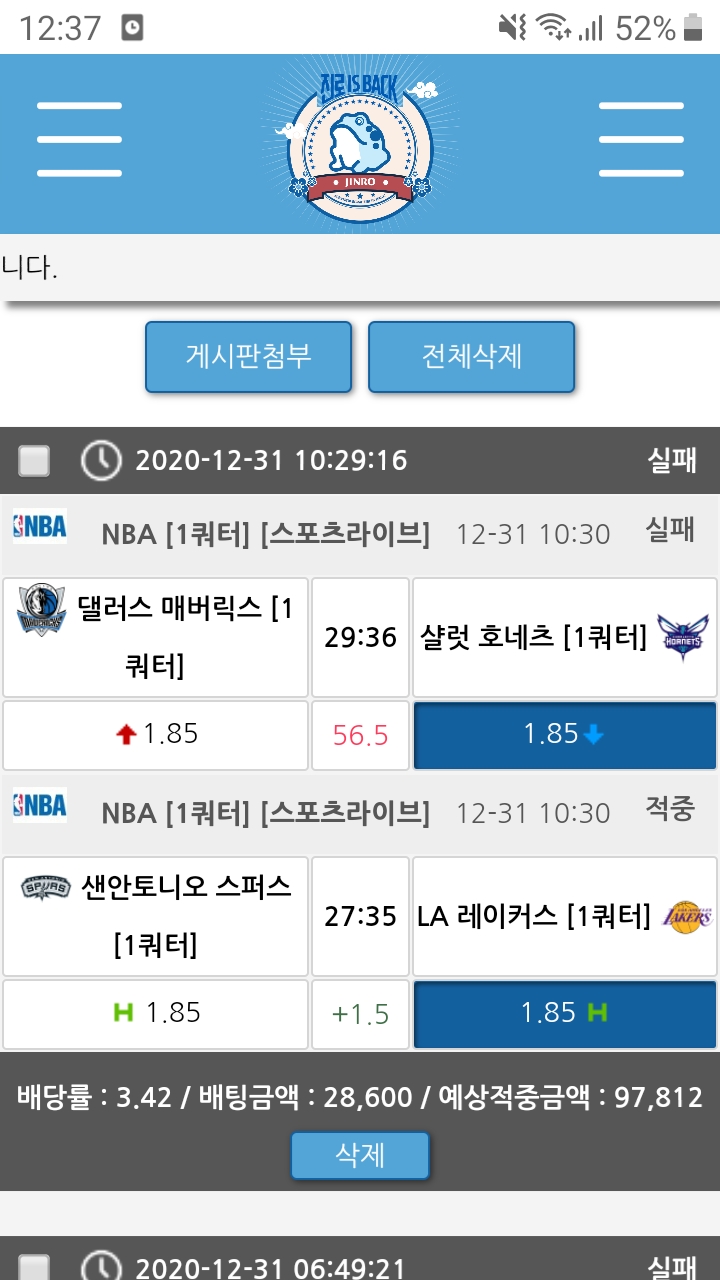Delete the bet with the 삭제 button
Viewport: 720px width, 1280px height.
point(360,1156)
